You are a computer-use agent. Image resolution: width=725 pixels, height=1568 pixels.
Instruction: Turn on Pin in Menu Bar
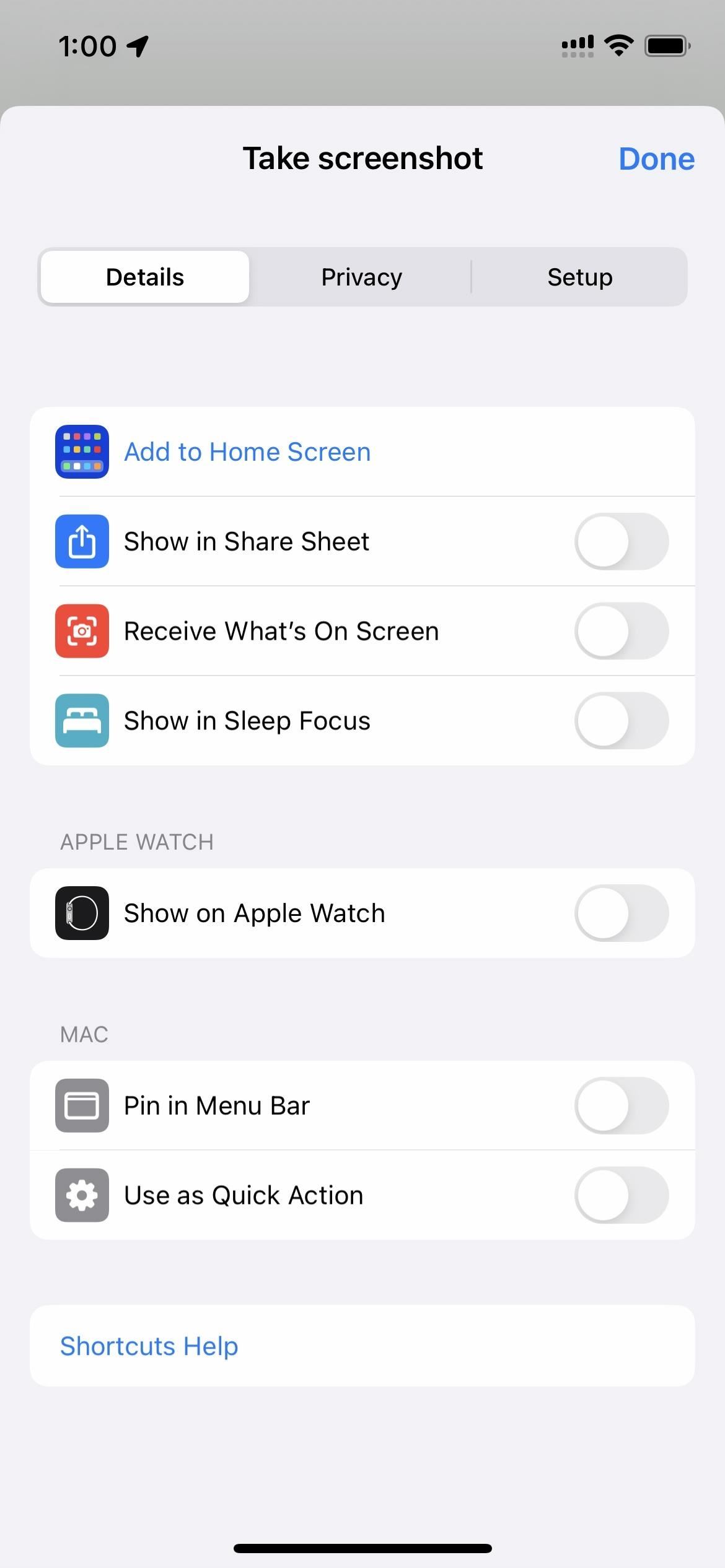click(621, 1105)
